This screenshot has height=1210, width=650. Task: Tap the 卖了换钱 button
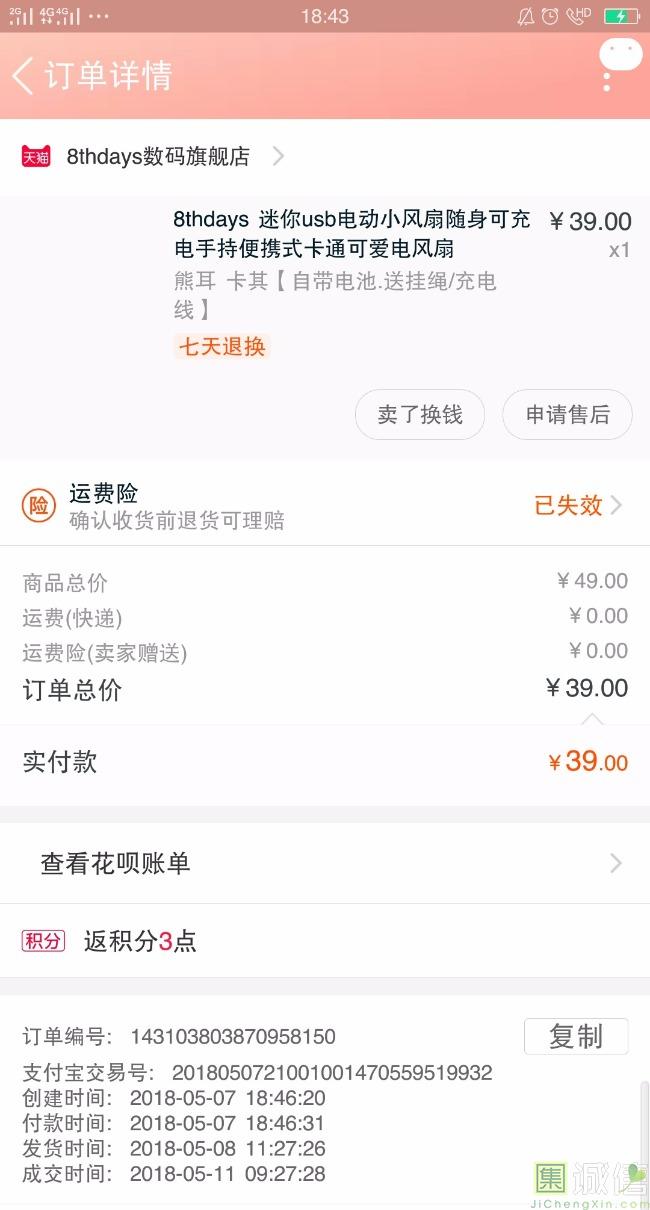pyautogui.click(x=420, y=415)
